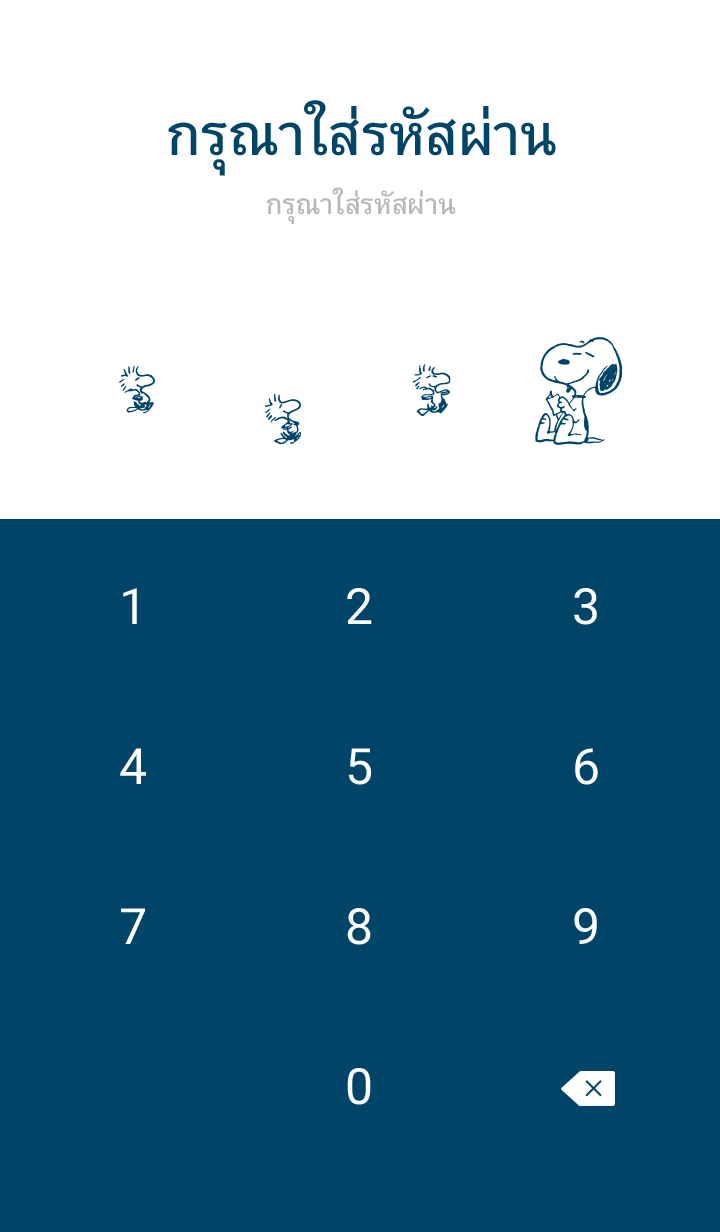Enter digit 0 for the passcode
This screenshot has width=720, height=1232.
pyautogui.click(x=359, y=1087)
